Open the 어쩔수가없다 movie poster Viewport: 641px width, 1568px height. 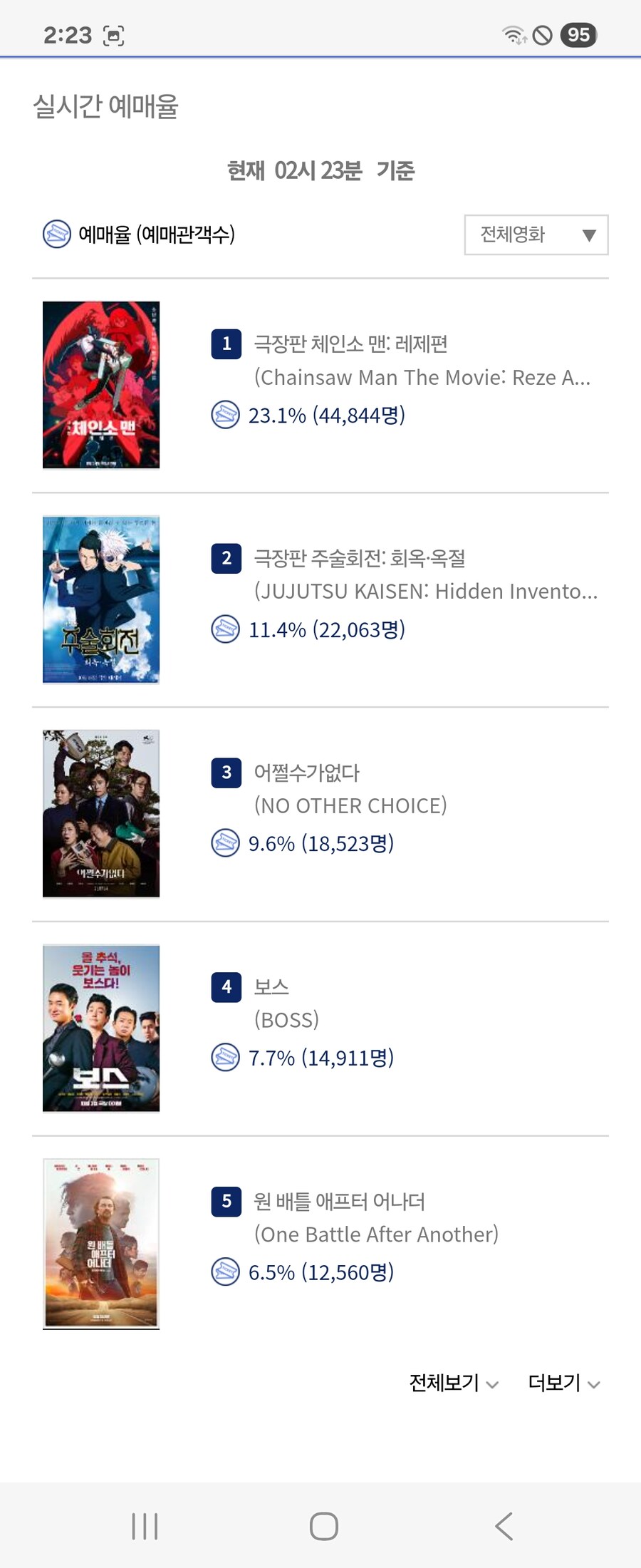point(101,813)
